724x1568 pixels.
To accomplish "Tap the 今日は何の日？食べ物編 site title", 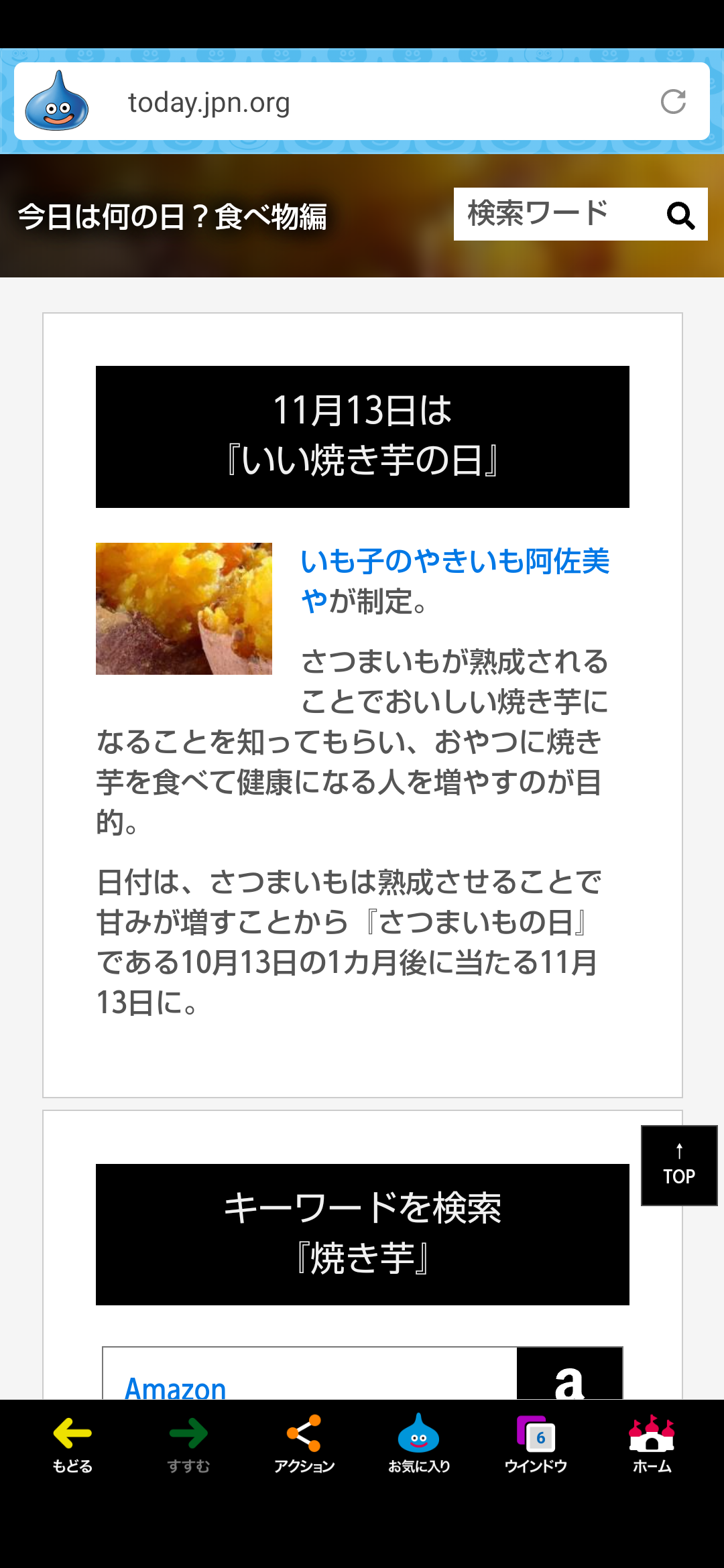I will (172, 216).
